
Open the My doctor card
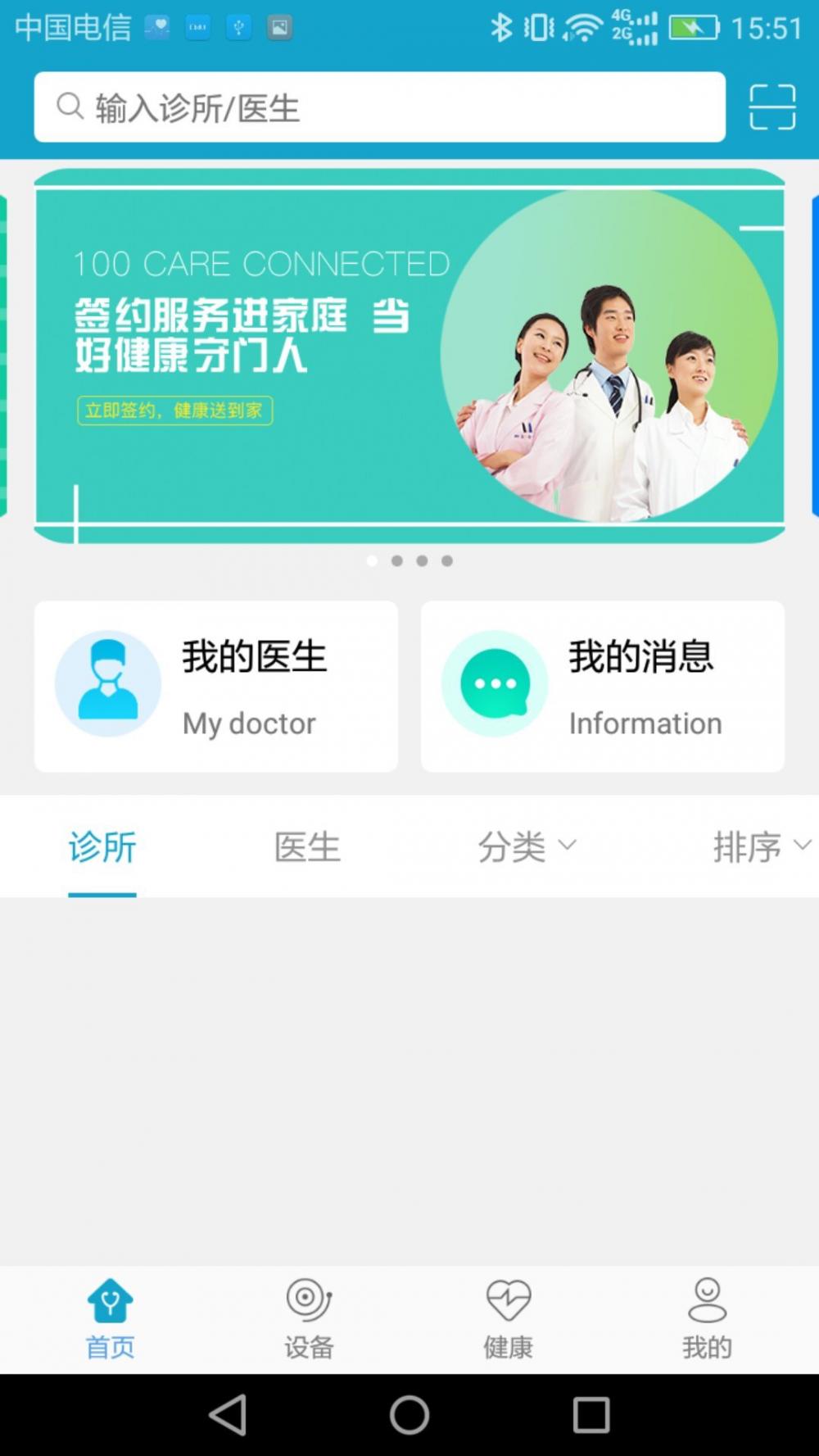tap(216, 687)
